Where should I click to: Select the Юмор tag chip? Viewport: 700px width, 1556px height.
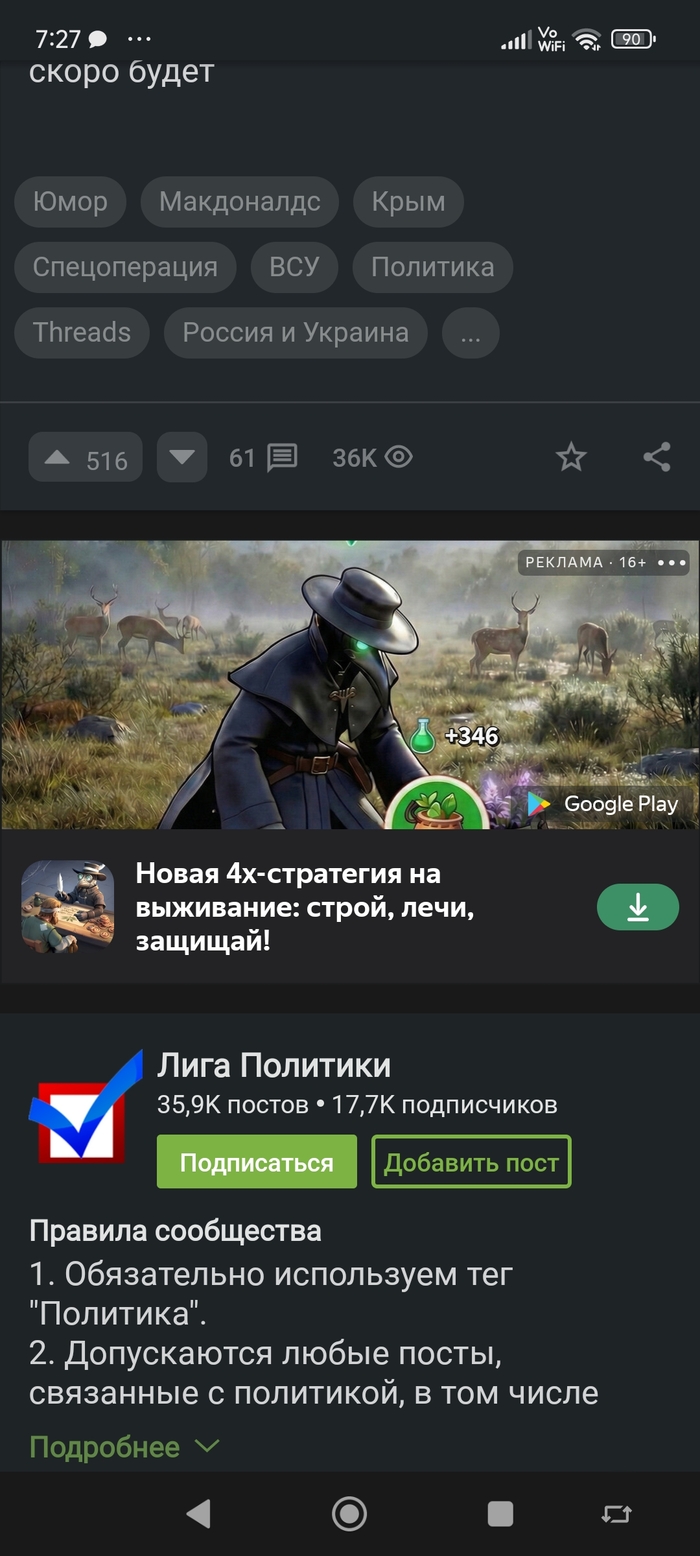click(x=70, y=202)
